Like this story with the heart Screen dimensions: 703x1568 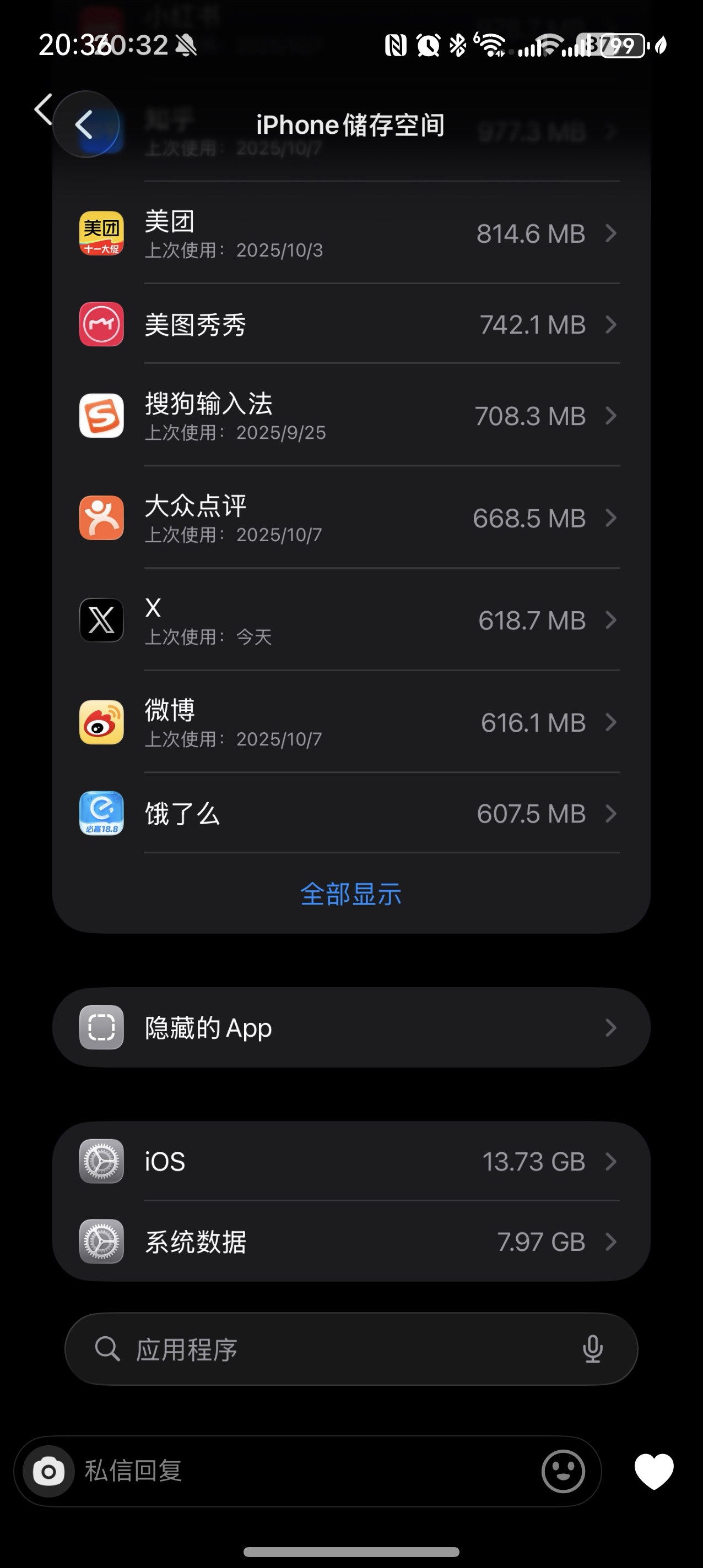(653, 1471)
